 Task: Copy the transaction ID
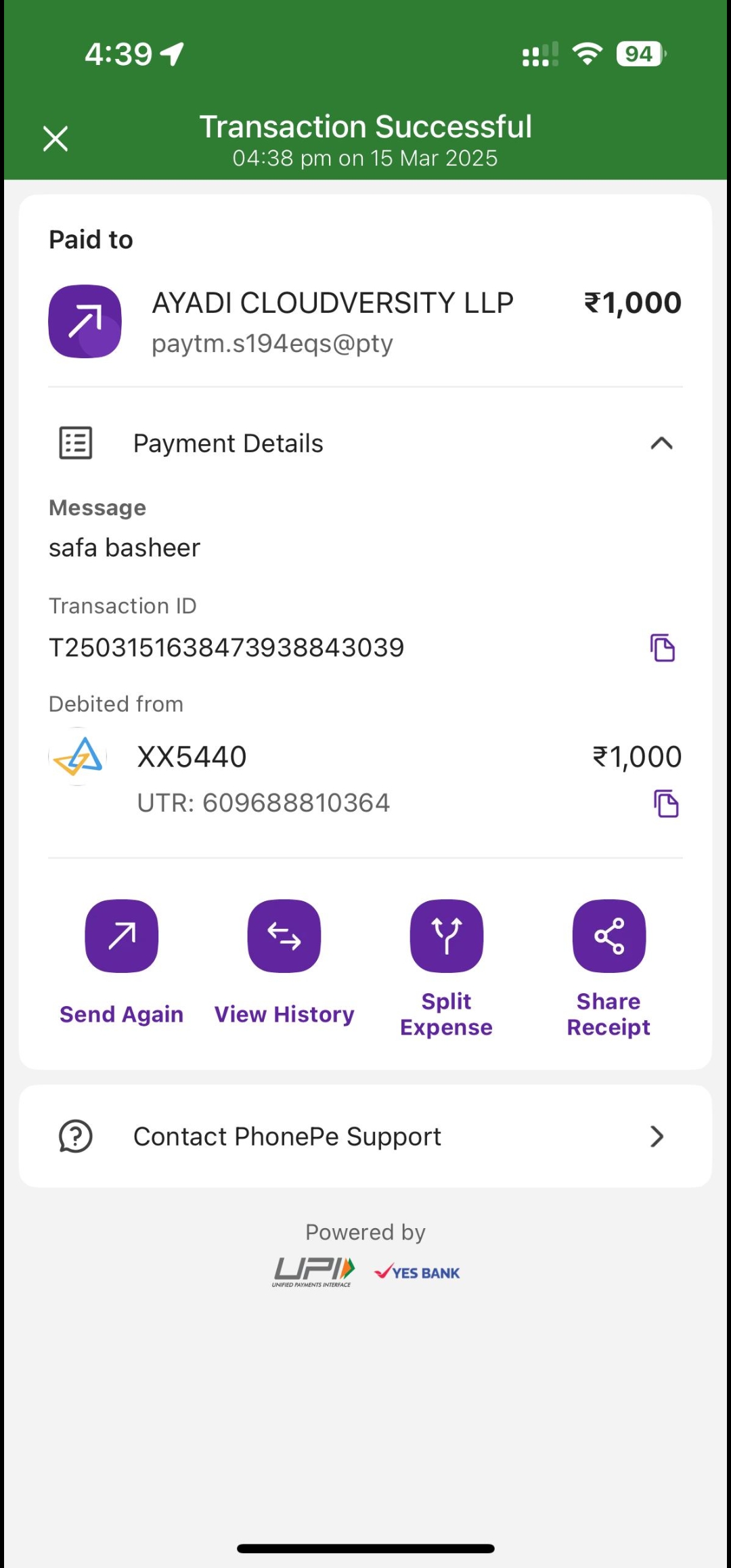[663, 648]
